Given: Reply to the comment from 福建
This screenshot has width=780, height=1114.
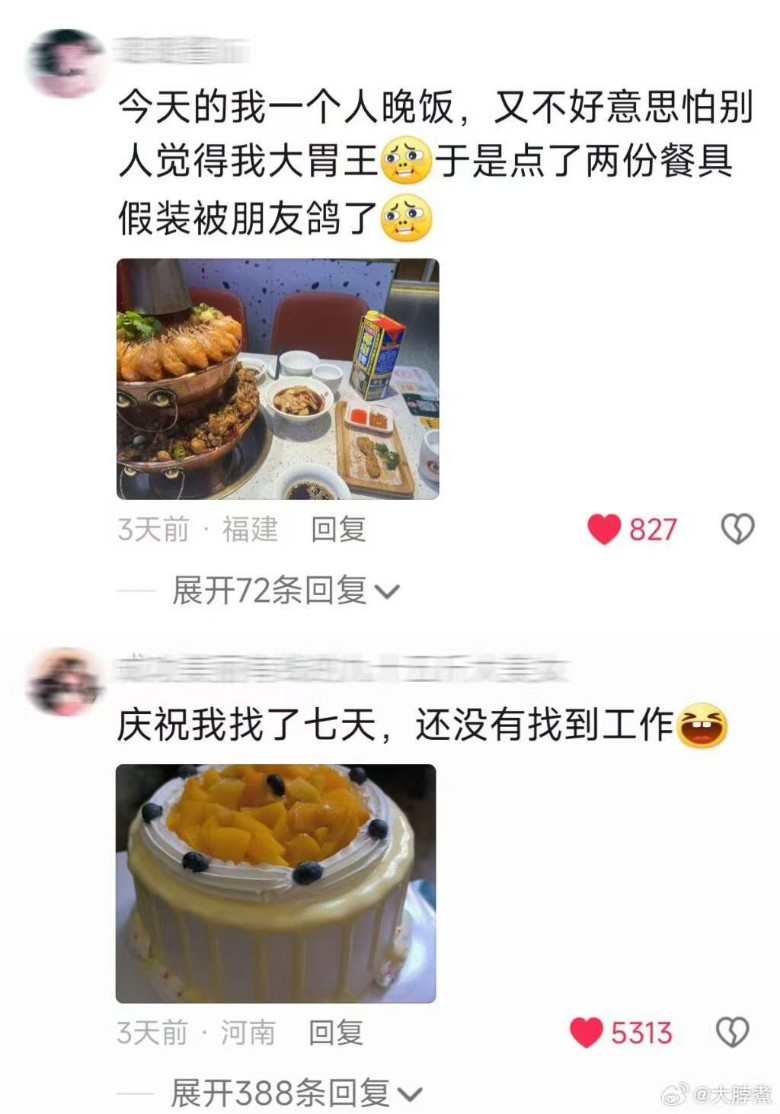Looking at the screenshot, I should [338, 529].
